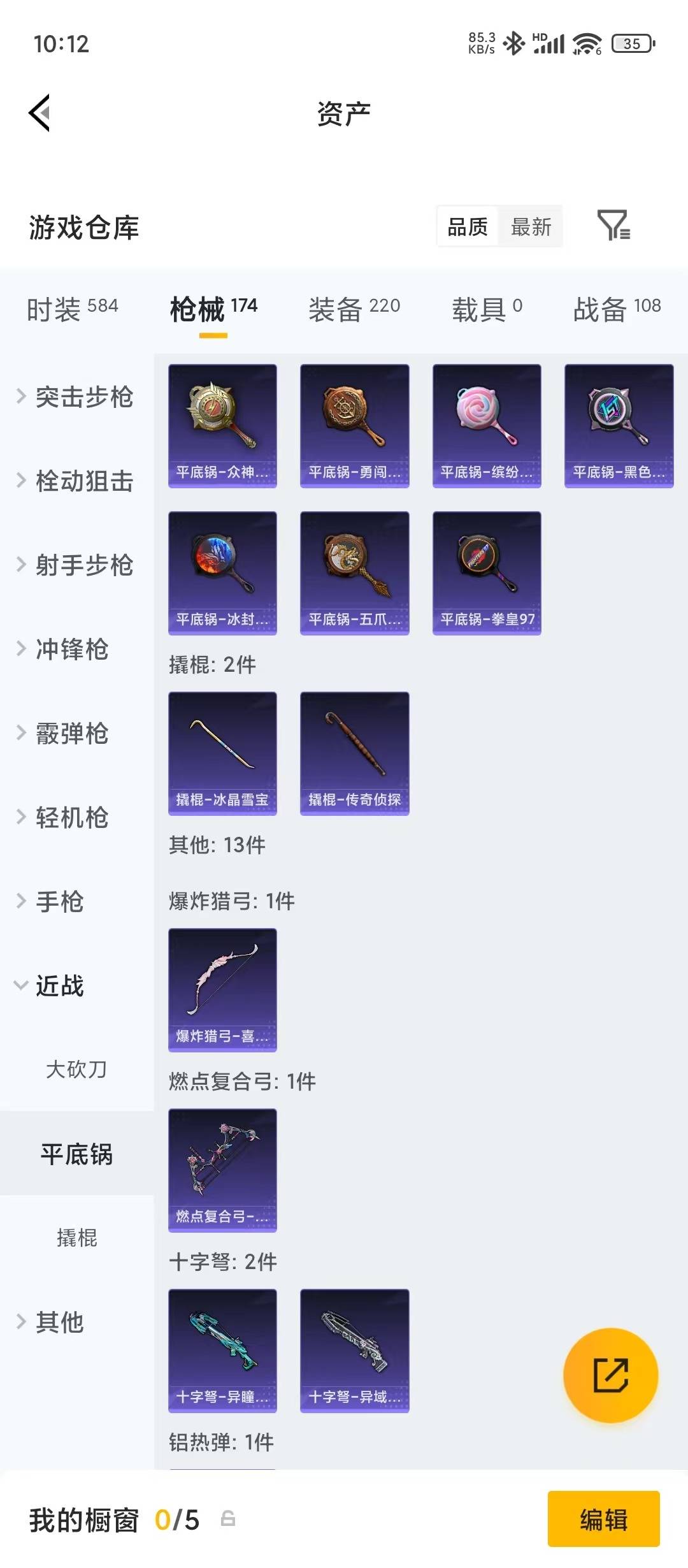Tap the back arrow to leave 资产
688x1568 pixels.
point(38,112)
